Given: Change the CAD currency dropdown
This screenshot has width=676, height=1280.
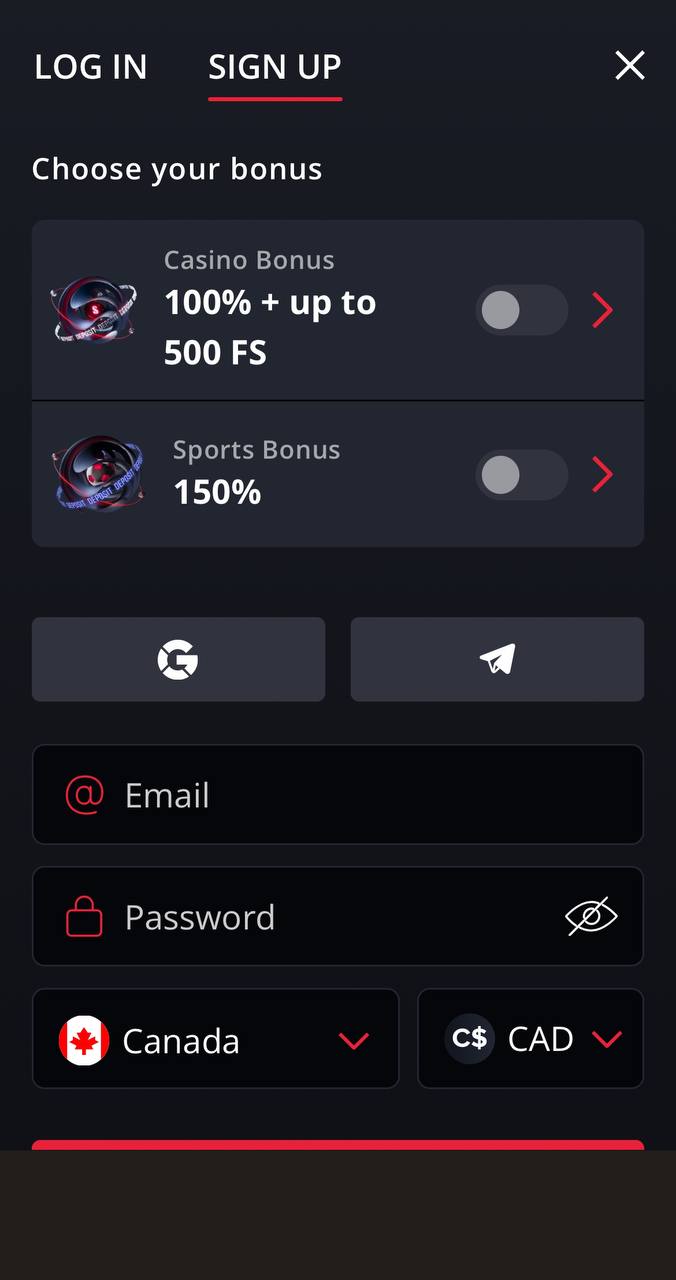Looking at the screenshot, I should coord(530,1039).
